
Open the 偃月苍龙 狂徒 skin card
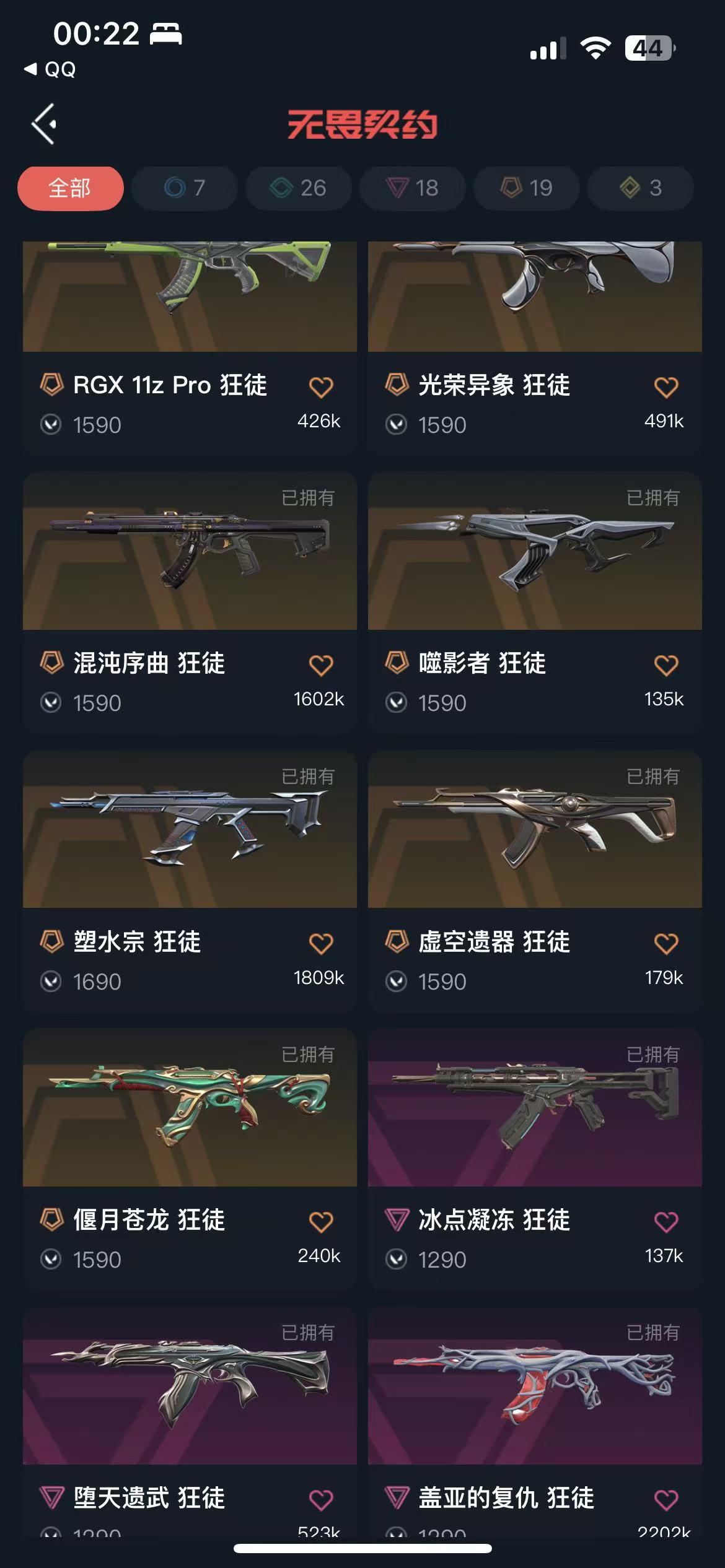(x=190, y=1160)
